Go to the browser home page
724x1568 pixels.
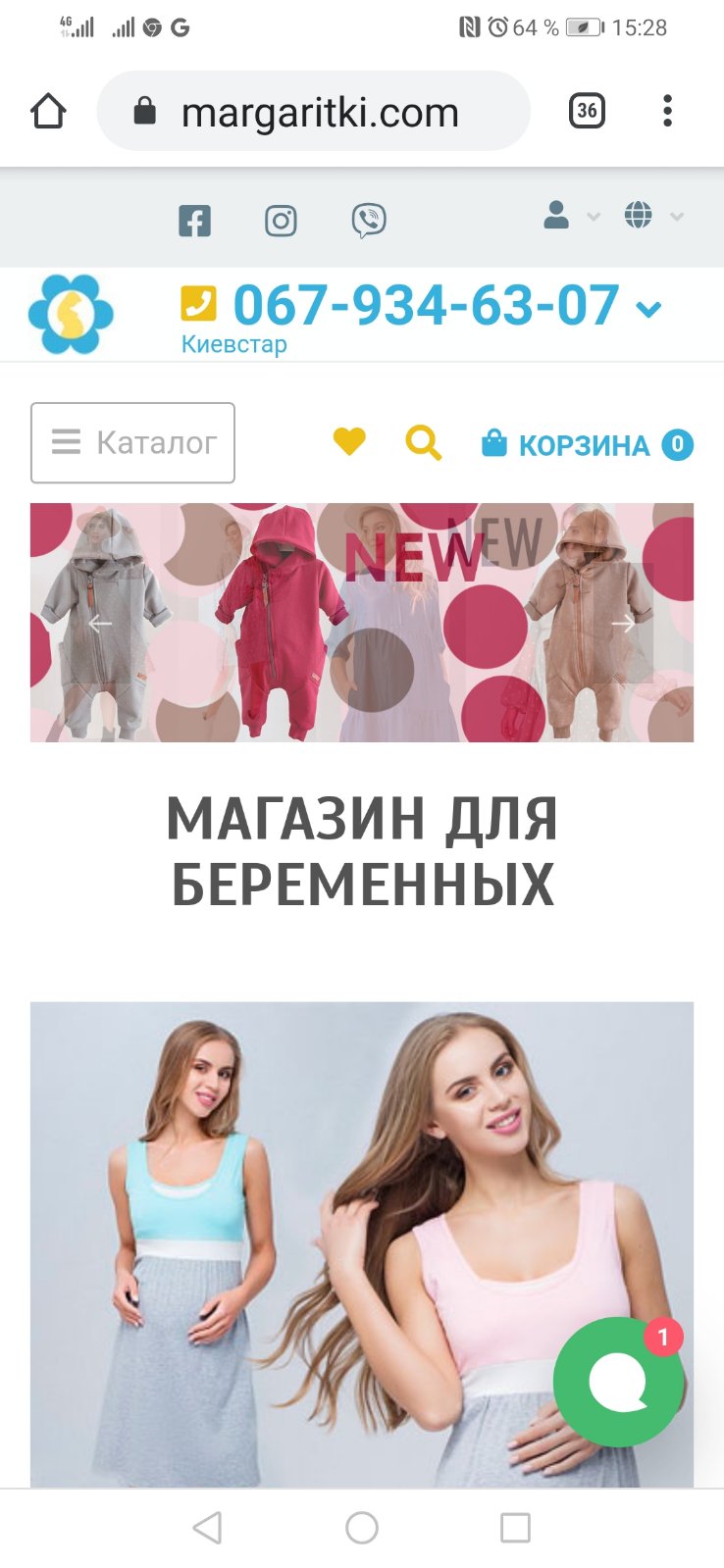tap(48, 111)
